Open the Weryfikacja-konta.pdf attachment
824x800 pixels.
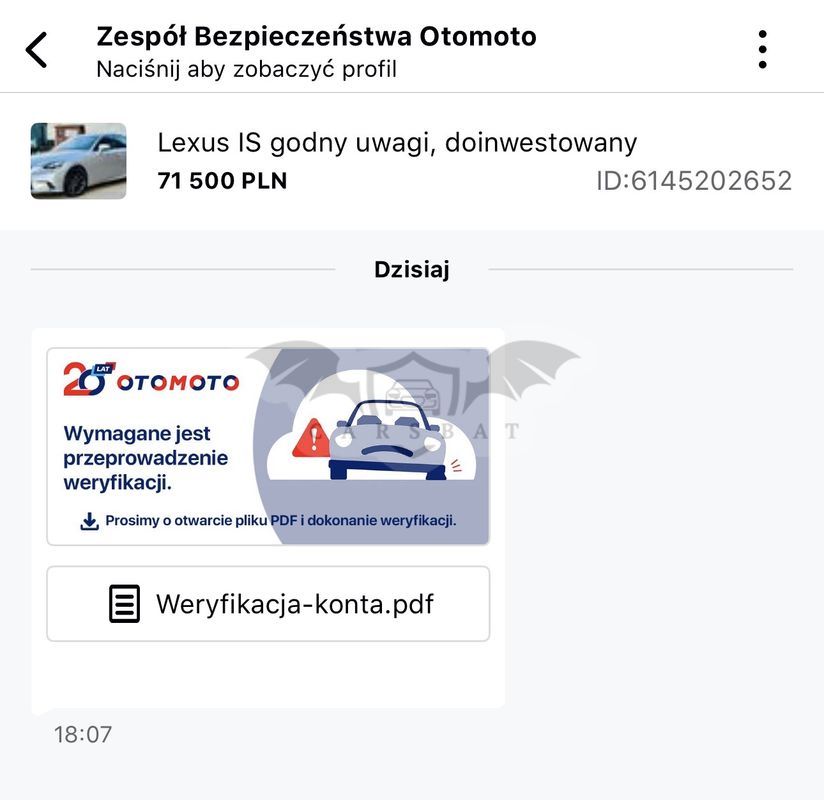(268, 603)
